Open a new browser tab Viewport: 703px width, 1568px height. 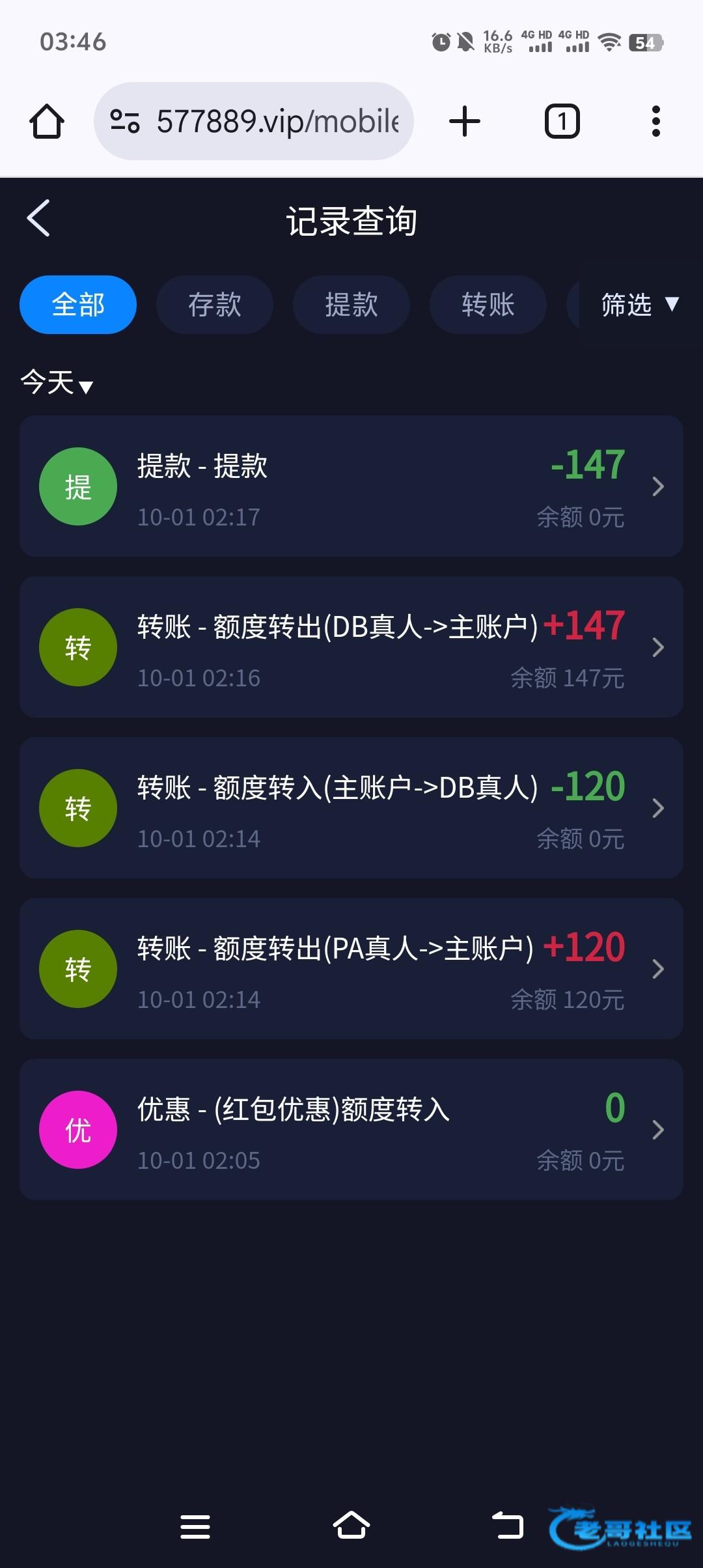[x=465, y=122]
